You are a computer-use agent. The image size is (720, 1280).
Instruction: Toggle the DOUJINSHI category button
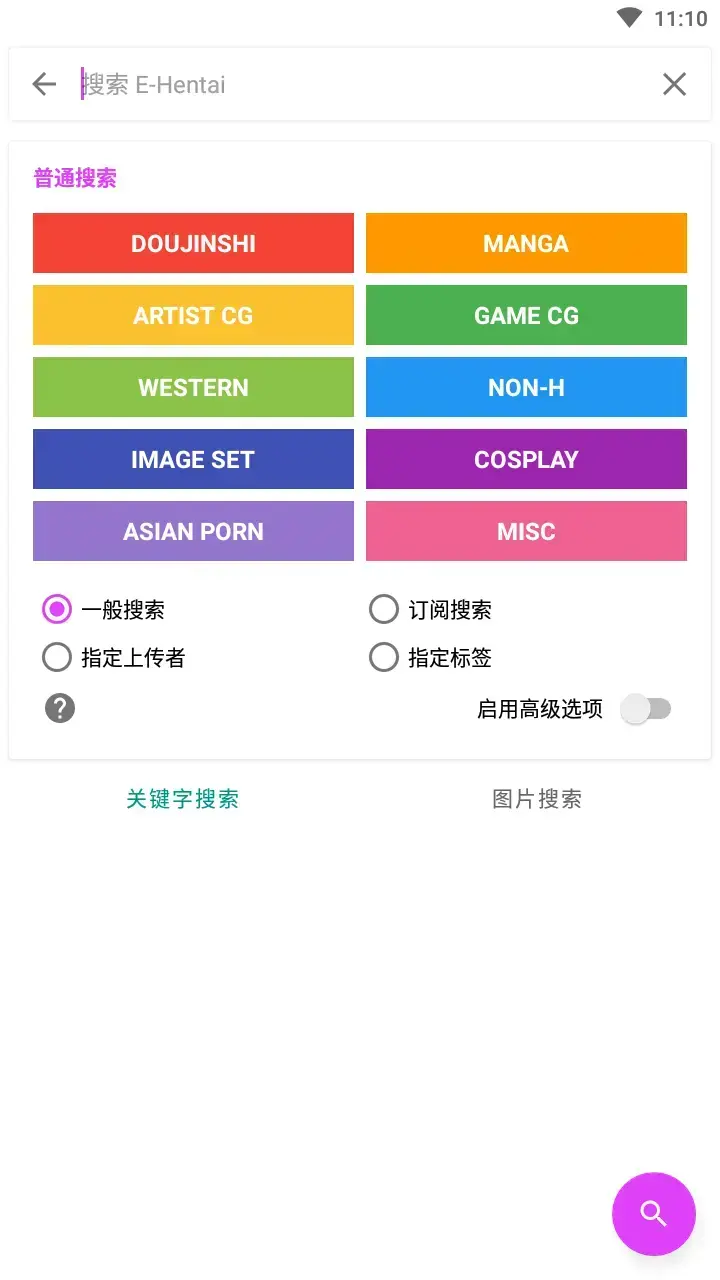(193, 243)
